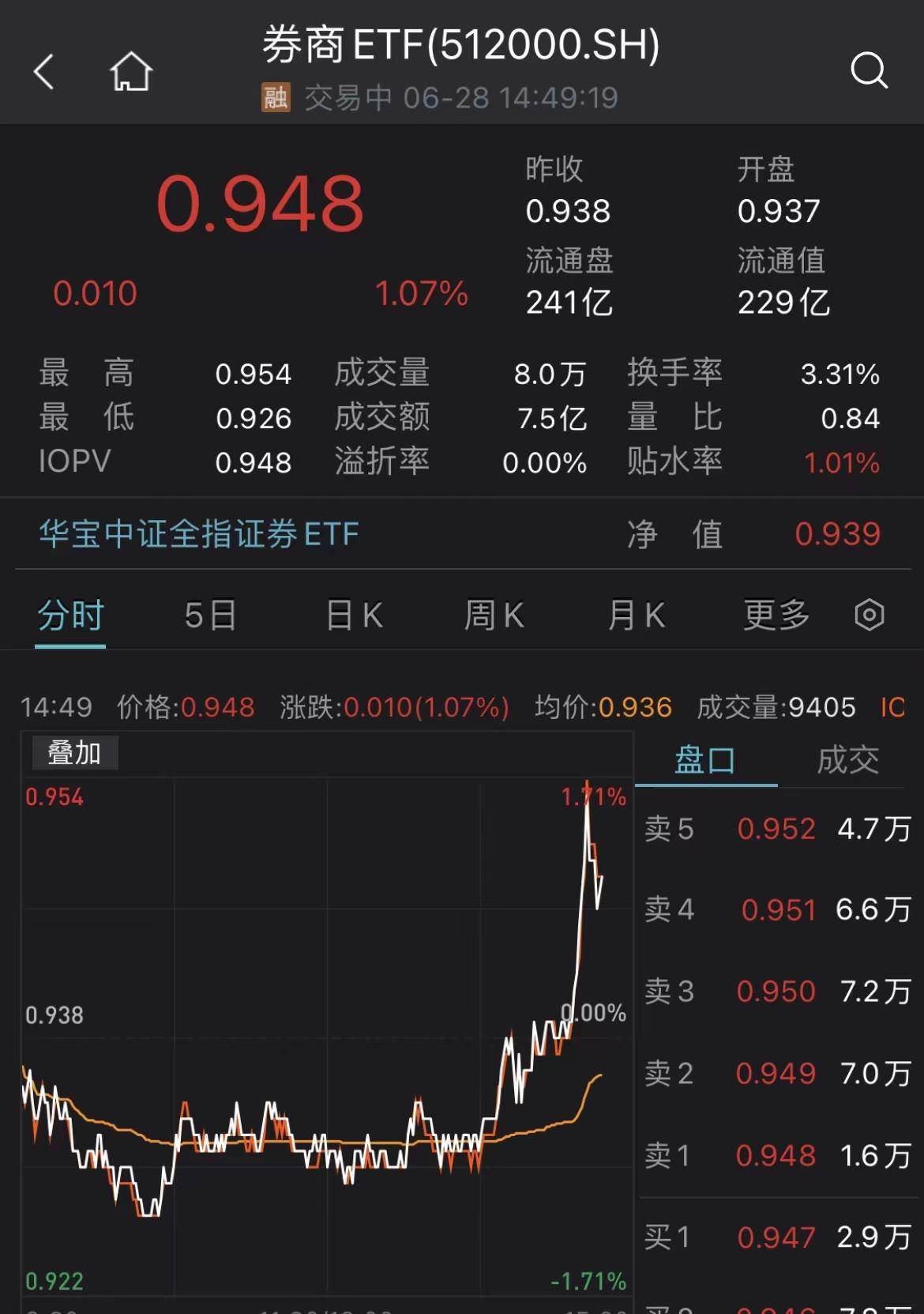Switch to the 5日 tab
Image resolution: width=924 pixels, height=1314 pixels.
208,615
